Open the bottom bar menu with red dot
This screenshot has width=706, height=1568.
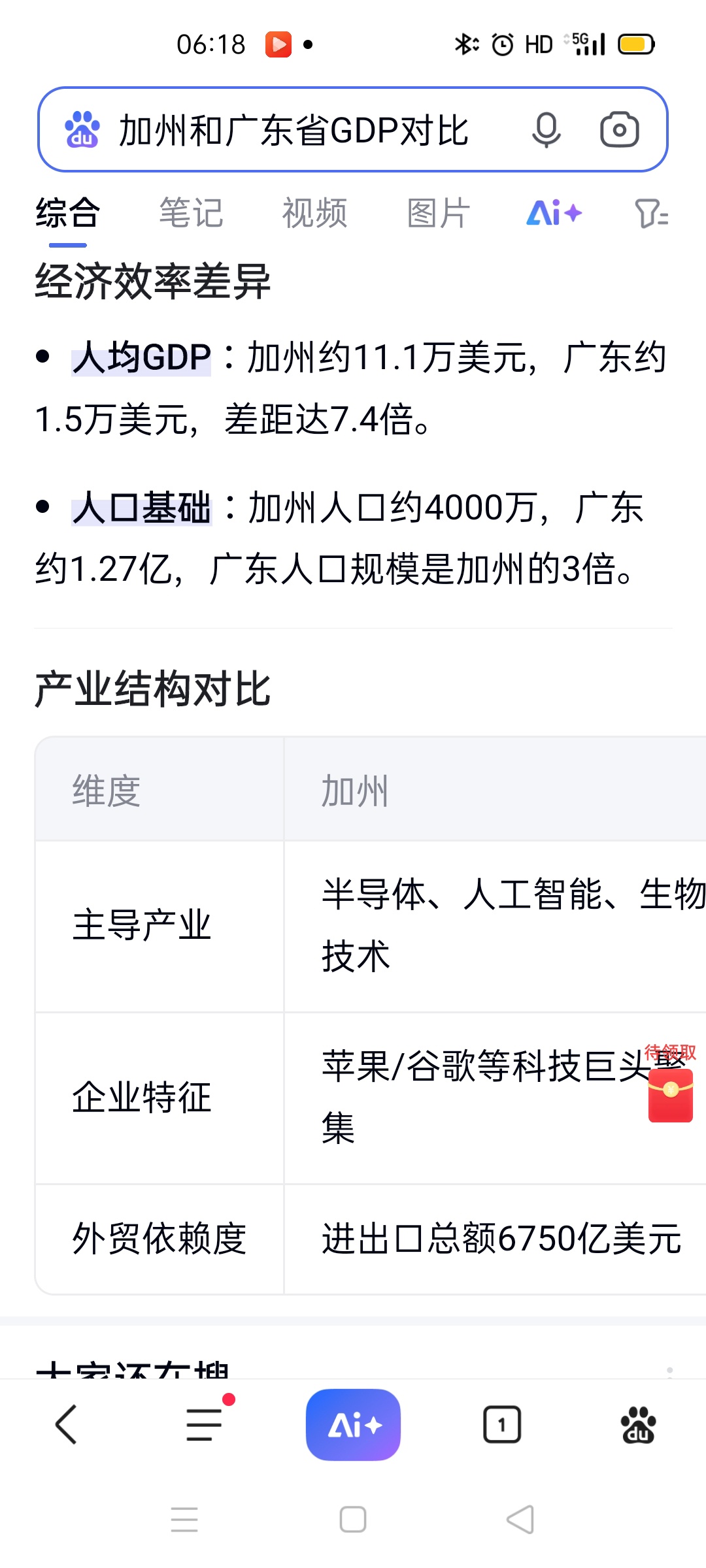[205, 1424]
